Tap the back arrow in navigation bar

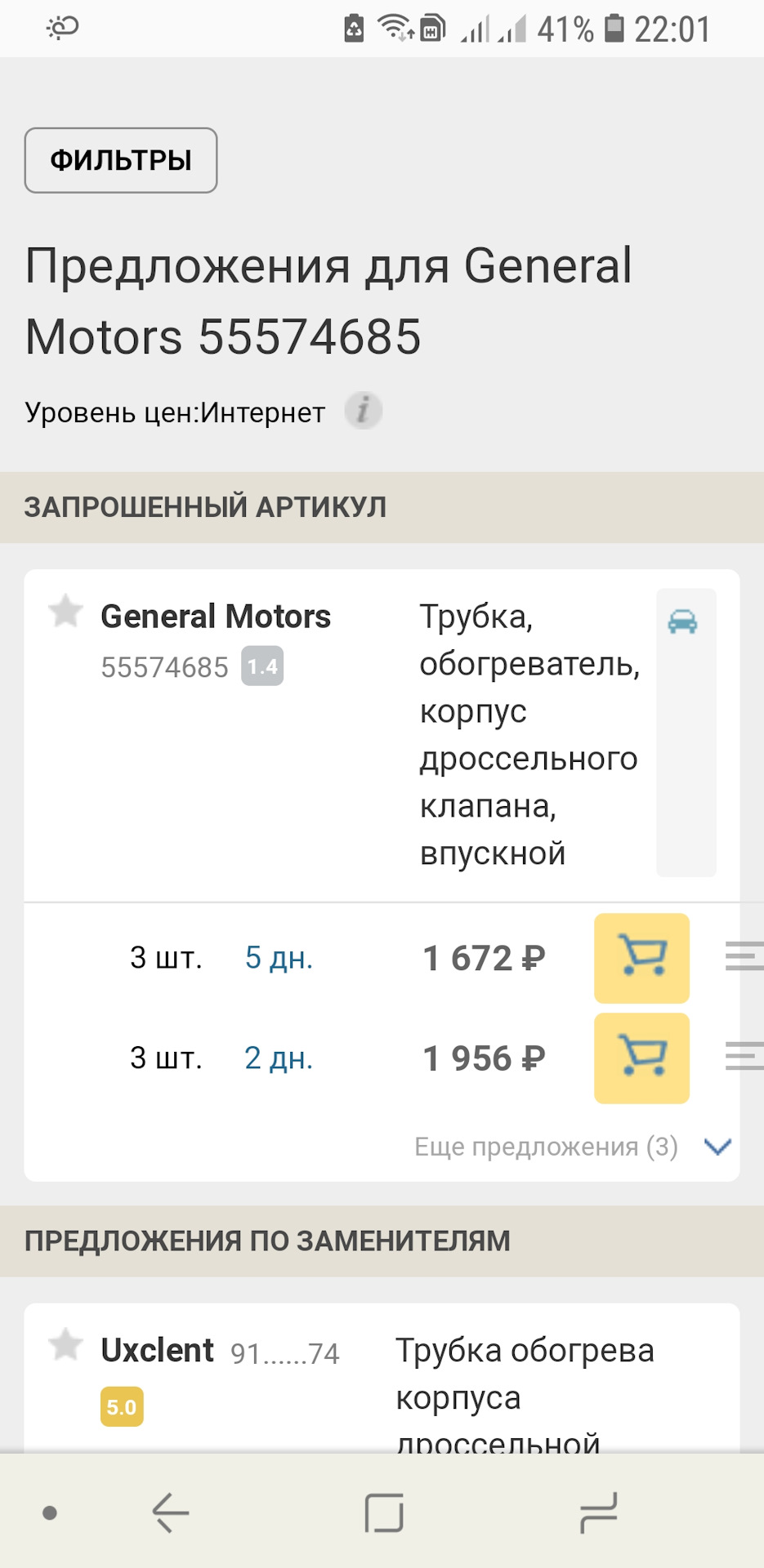click(x=168, y=1512)
